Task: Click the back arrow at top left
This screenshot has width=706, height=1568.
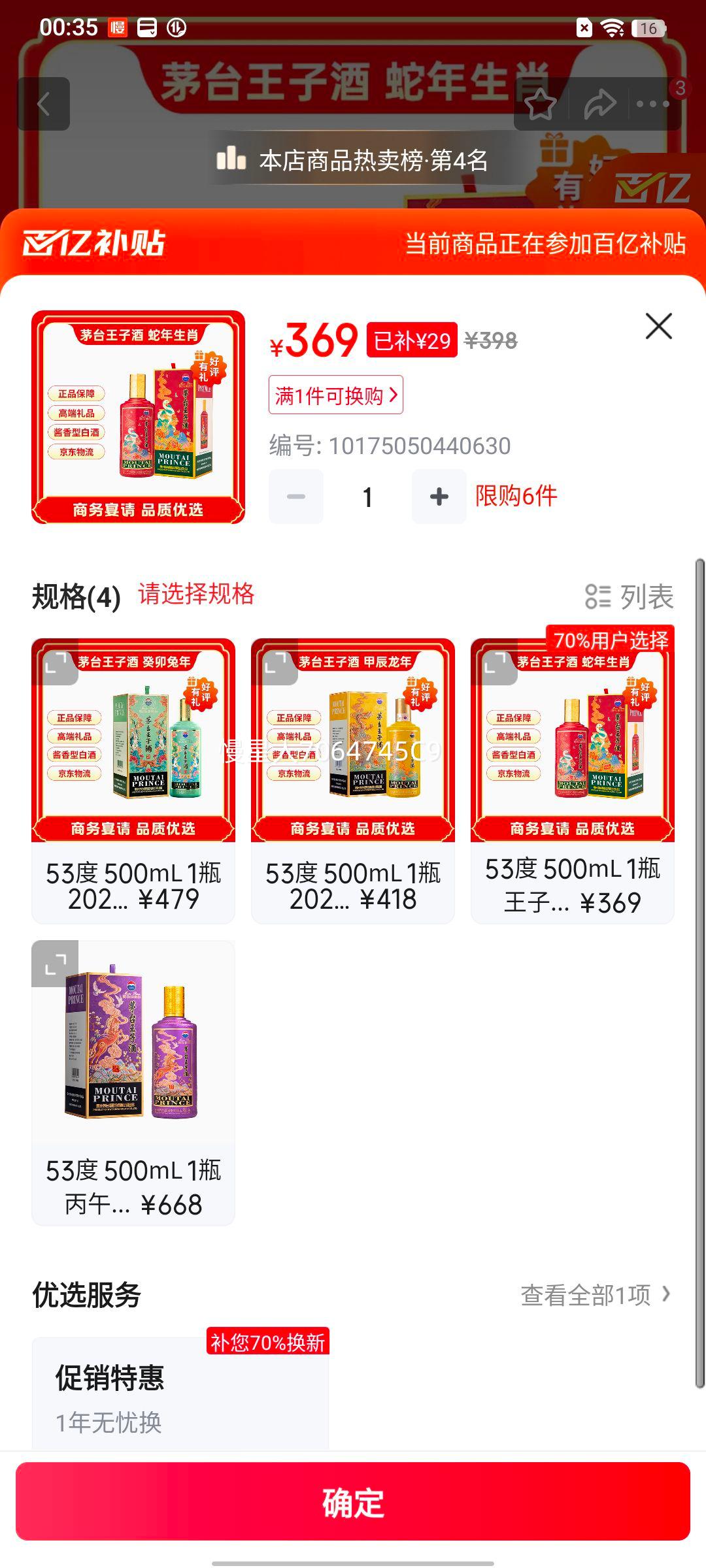Action: 44,105
